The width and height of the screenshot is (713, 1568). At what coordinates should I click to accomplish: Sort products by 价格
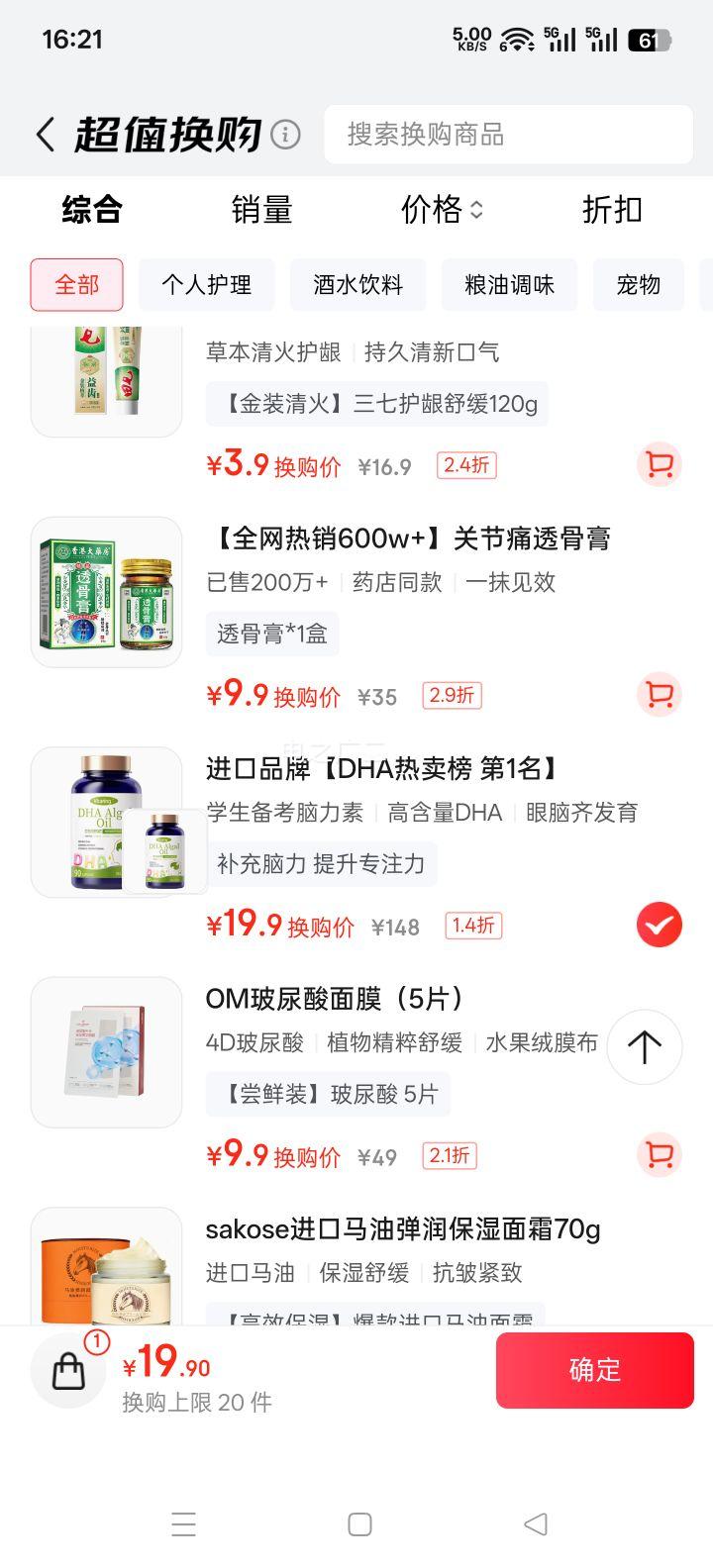click(441, 210)
